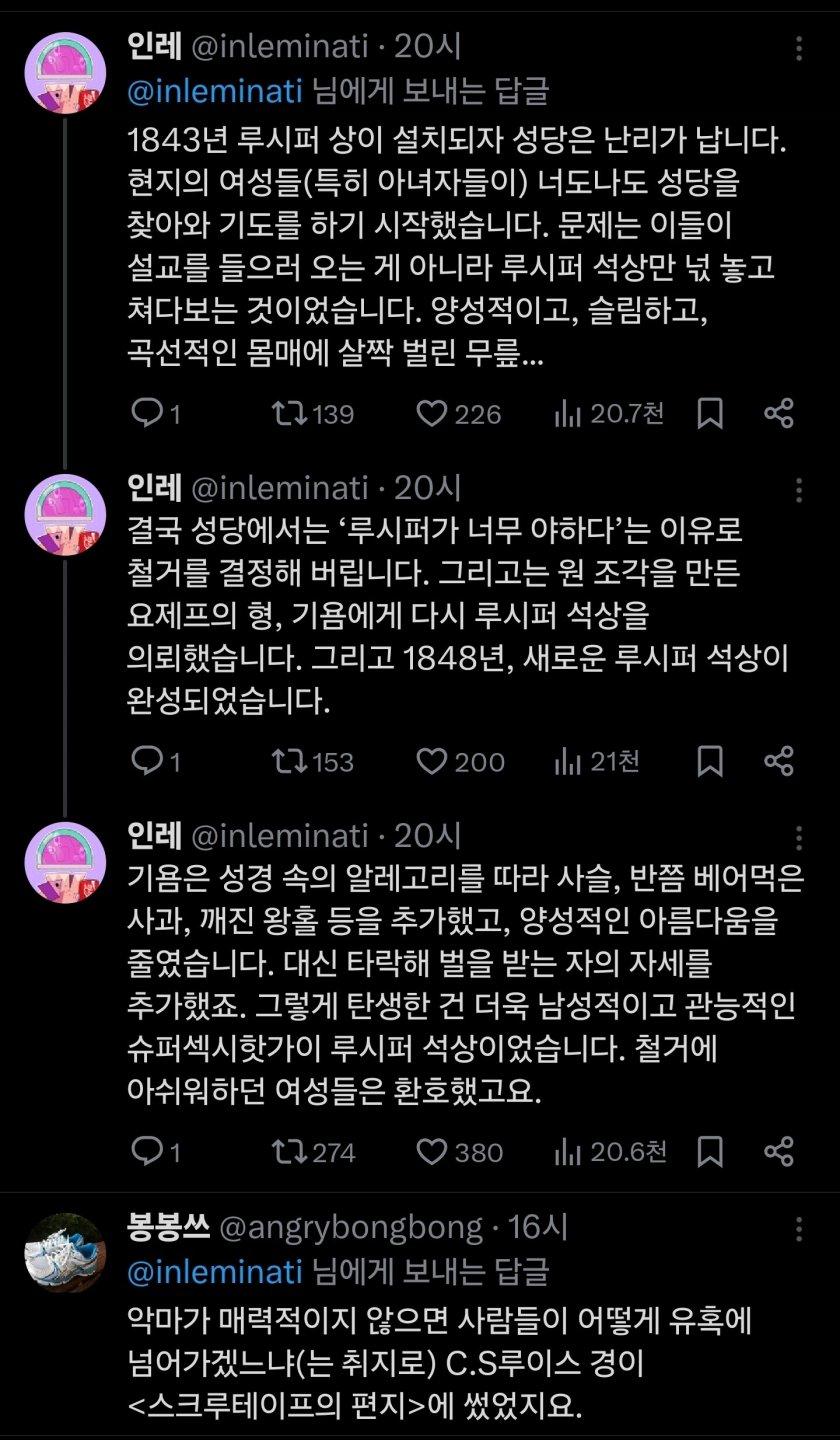Open the profile picture of 봉봉쓰
The height and width of the screenshot is (1440, 840).
point(65,1253)
